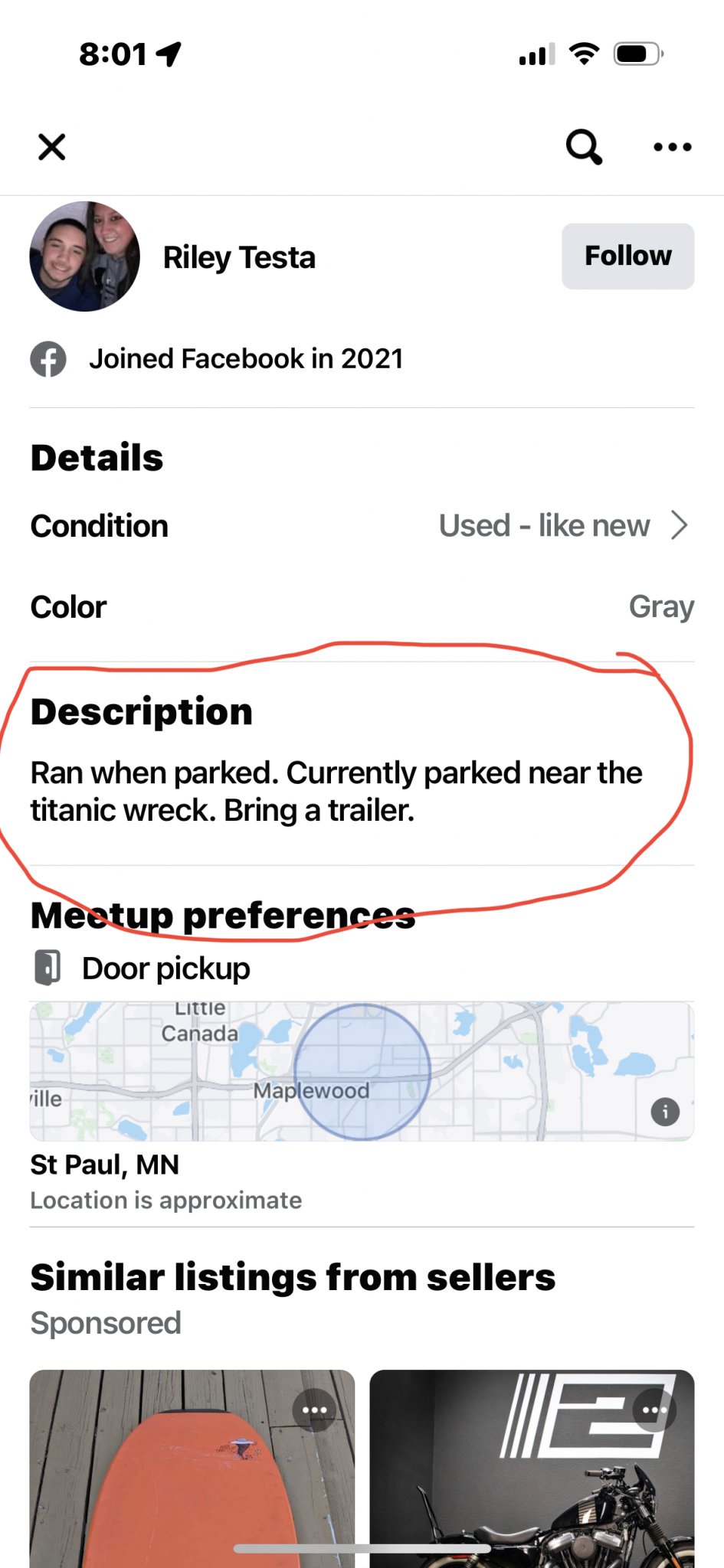This screenshot has width=724, height=1568.
Task: Follow seller Riley Testa
Action: pos(627,256)
